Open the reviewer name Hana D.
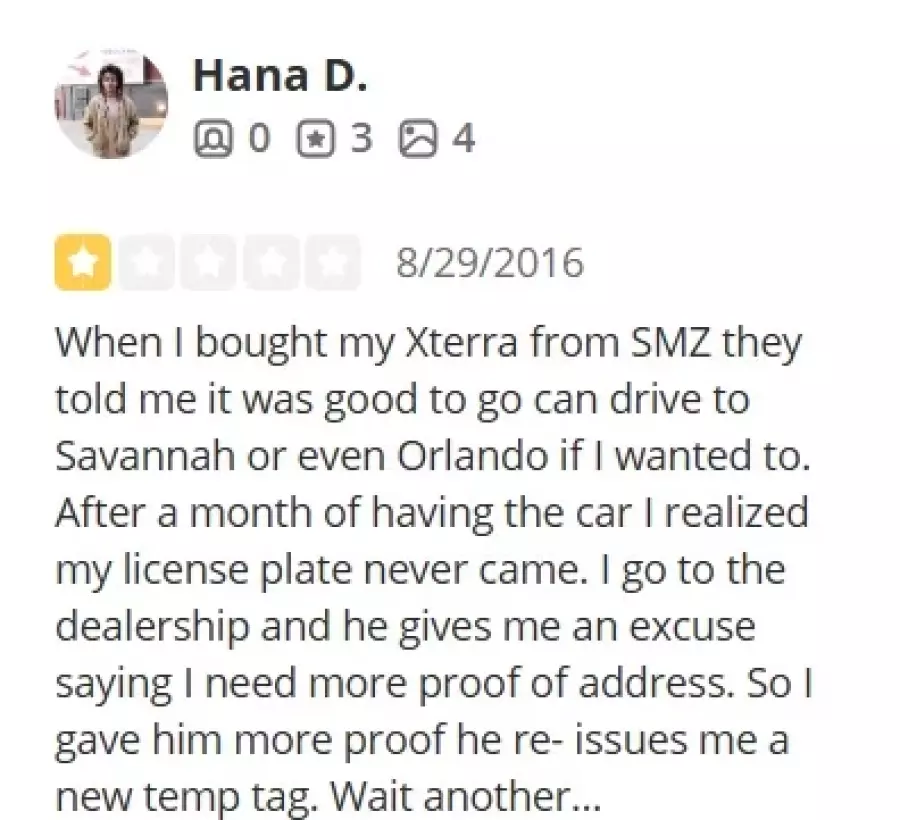Viewport: 900px width, 820px height. tap(279, 75)
